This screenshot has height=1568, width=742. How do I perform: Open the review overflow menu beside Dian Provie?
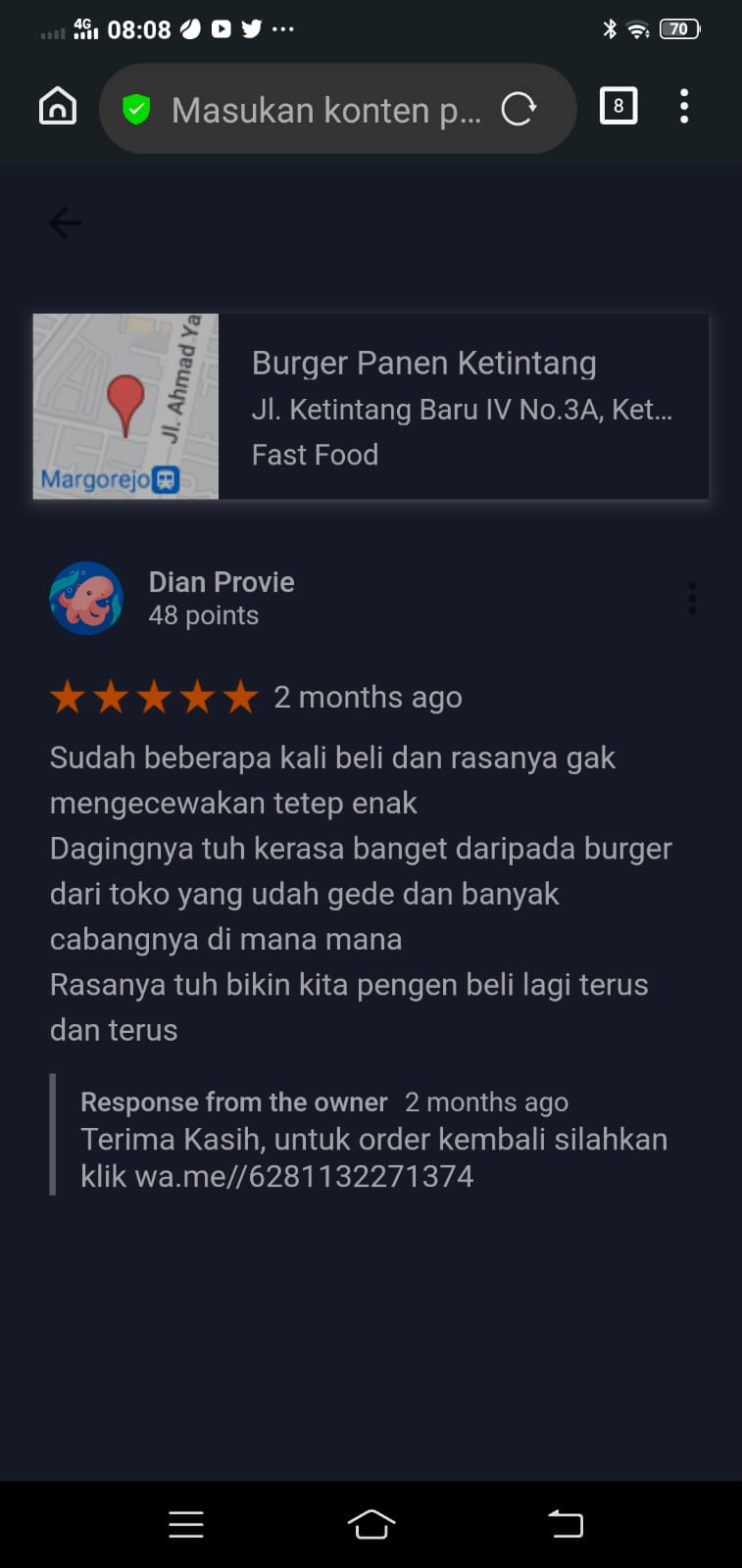pyautogui.click(x=692, y=598)
